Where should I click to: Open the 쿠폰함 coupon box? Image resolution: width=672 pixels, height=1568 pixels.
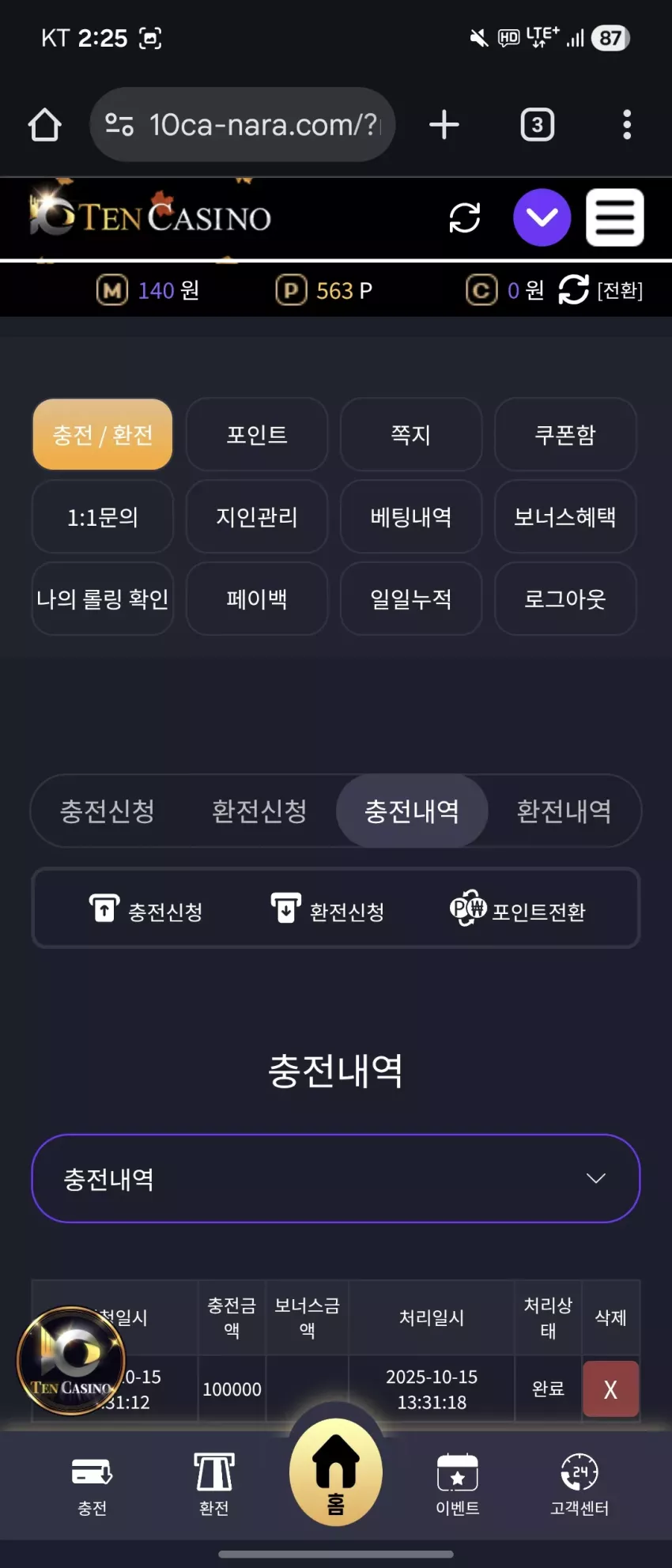[565, 435]
